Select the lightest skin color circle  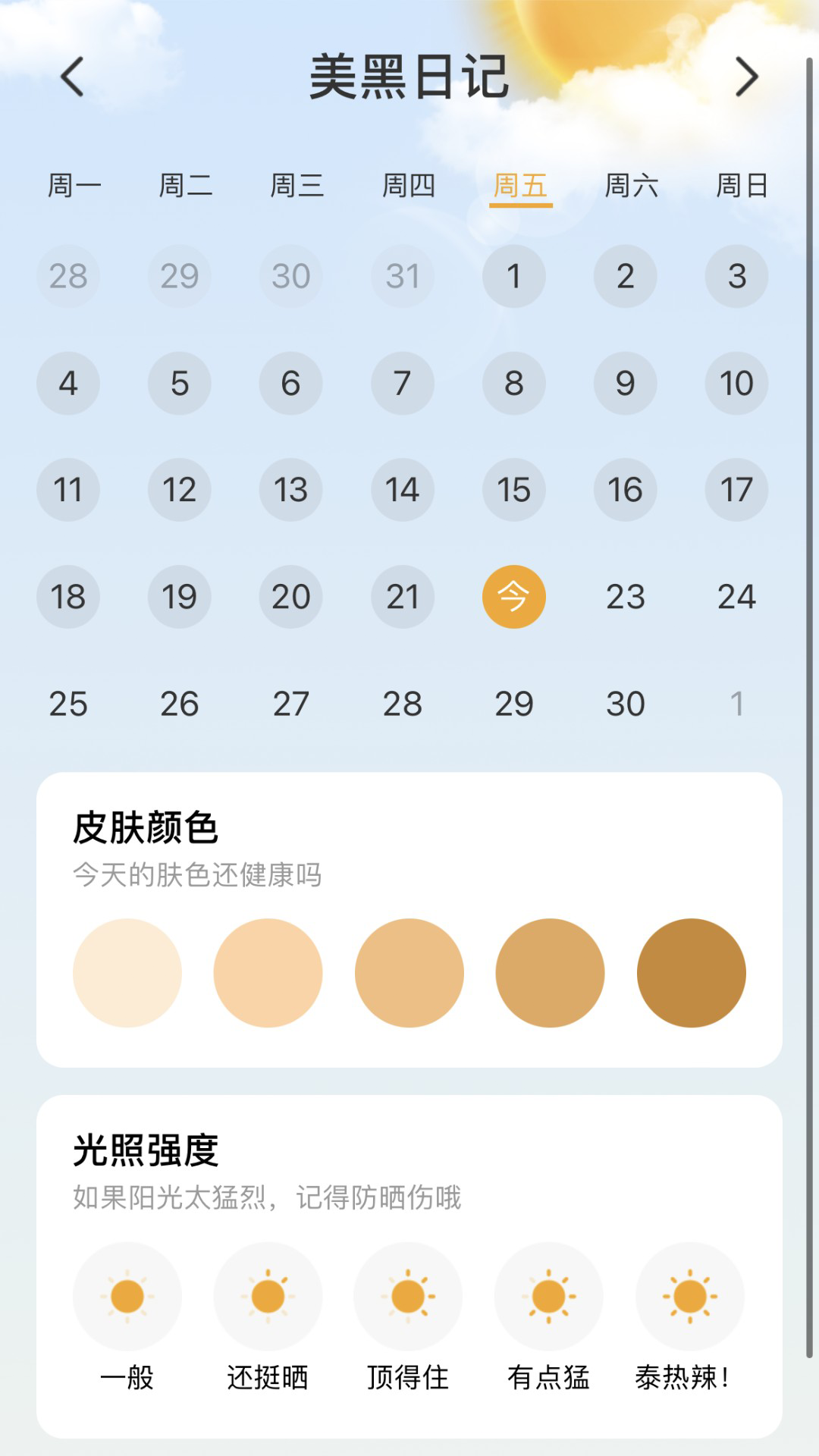tap(127, 971)
